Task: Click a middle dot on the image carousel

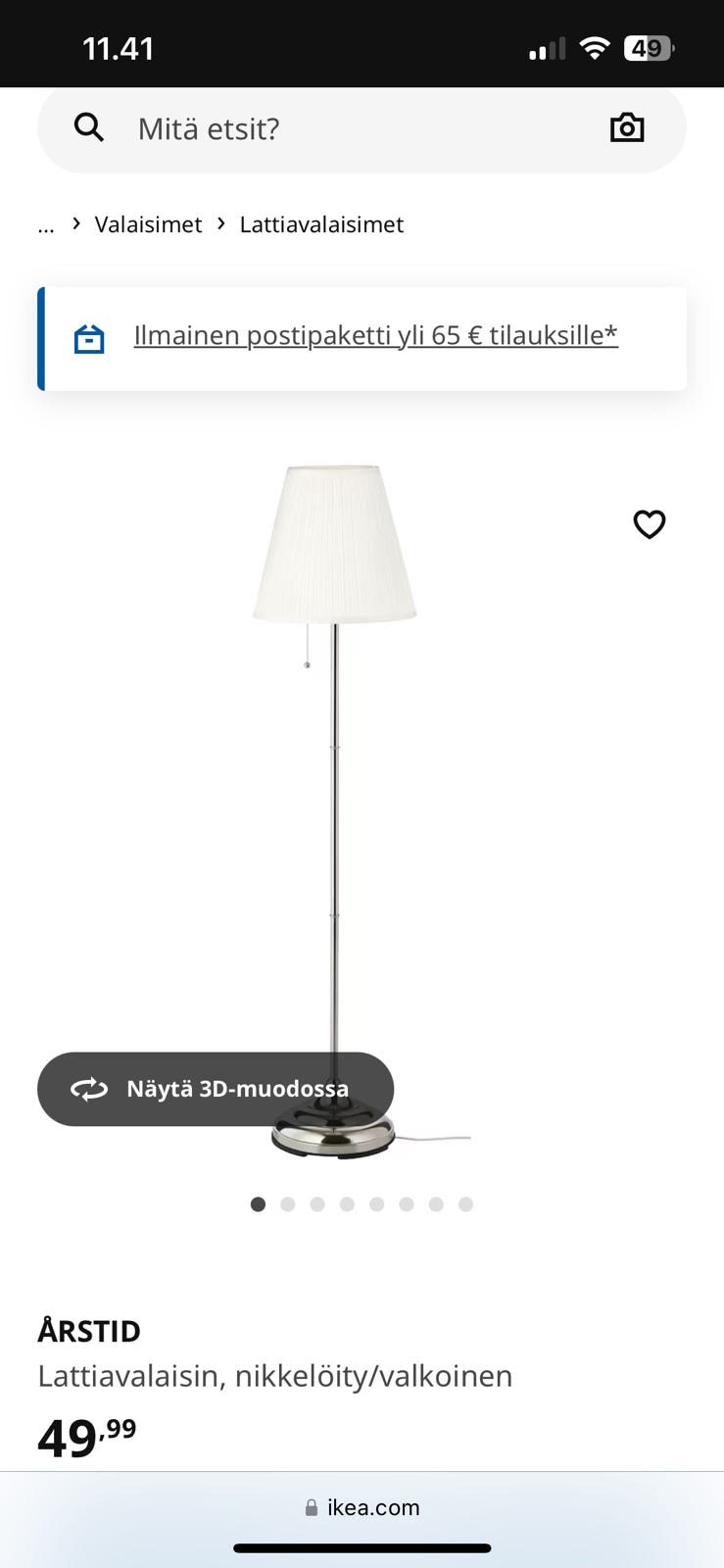Action: tap(376, 1203)
